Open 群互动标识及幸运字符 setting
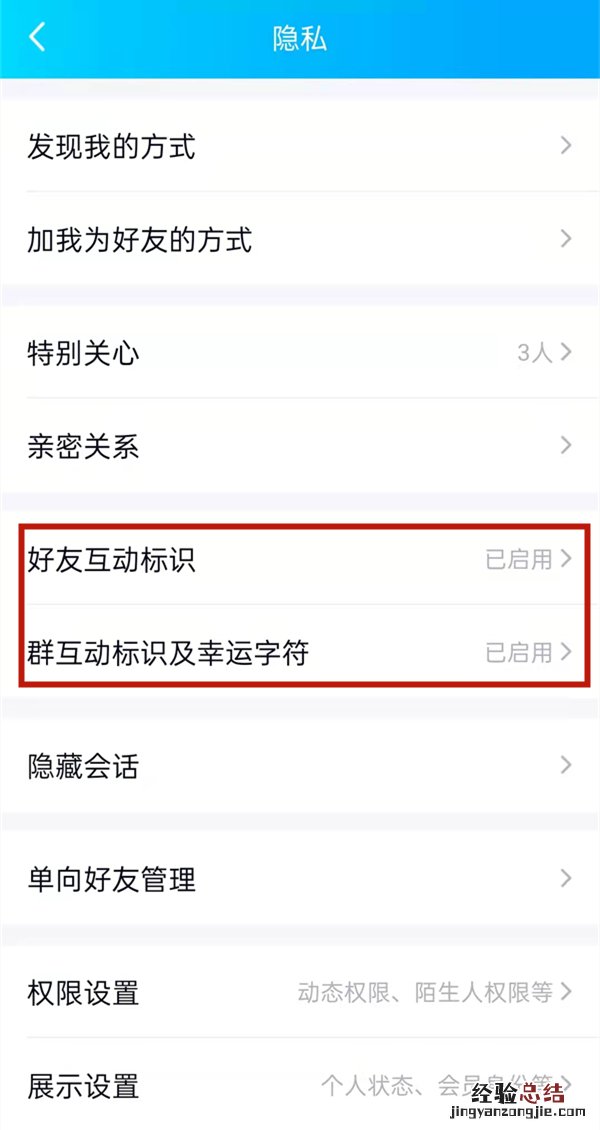Screen dimensions: 600x1130 click(x=300, y=653)
